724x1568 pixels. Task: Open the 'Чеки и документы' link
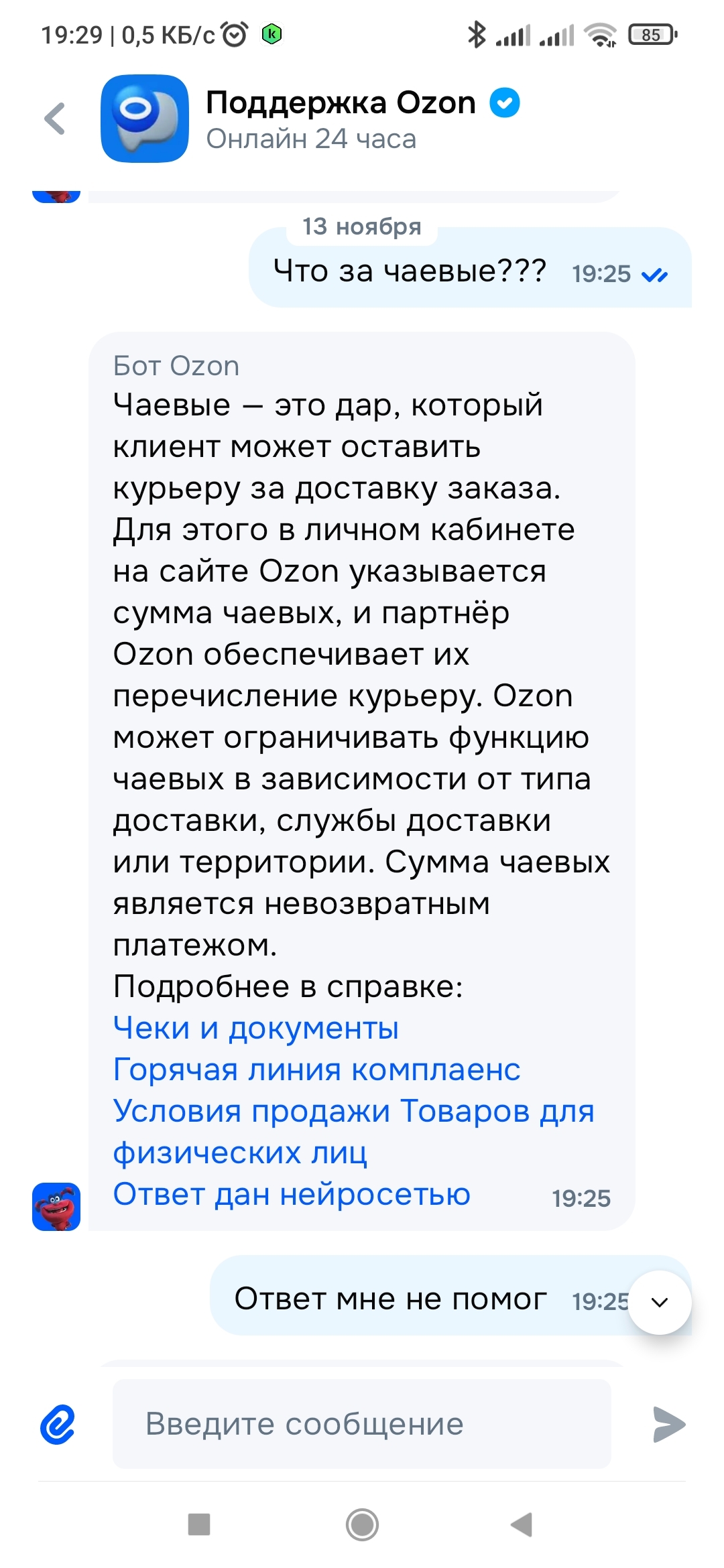click(x=255, y=1028)
